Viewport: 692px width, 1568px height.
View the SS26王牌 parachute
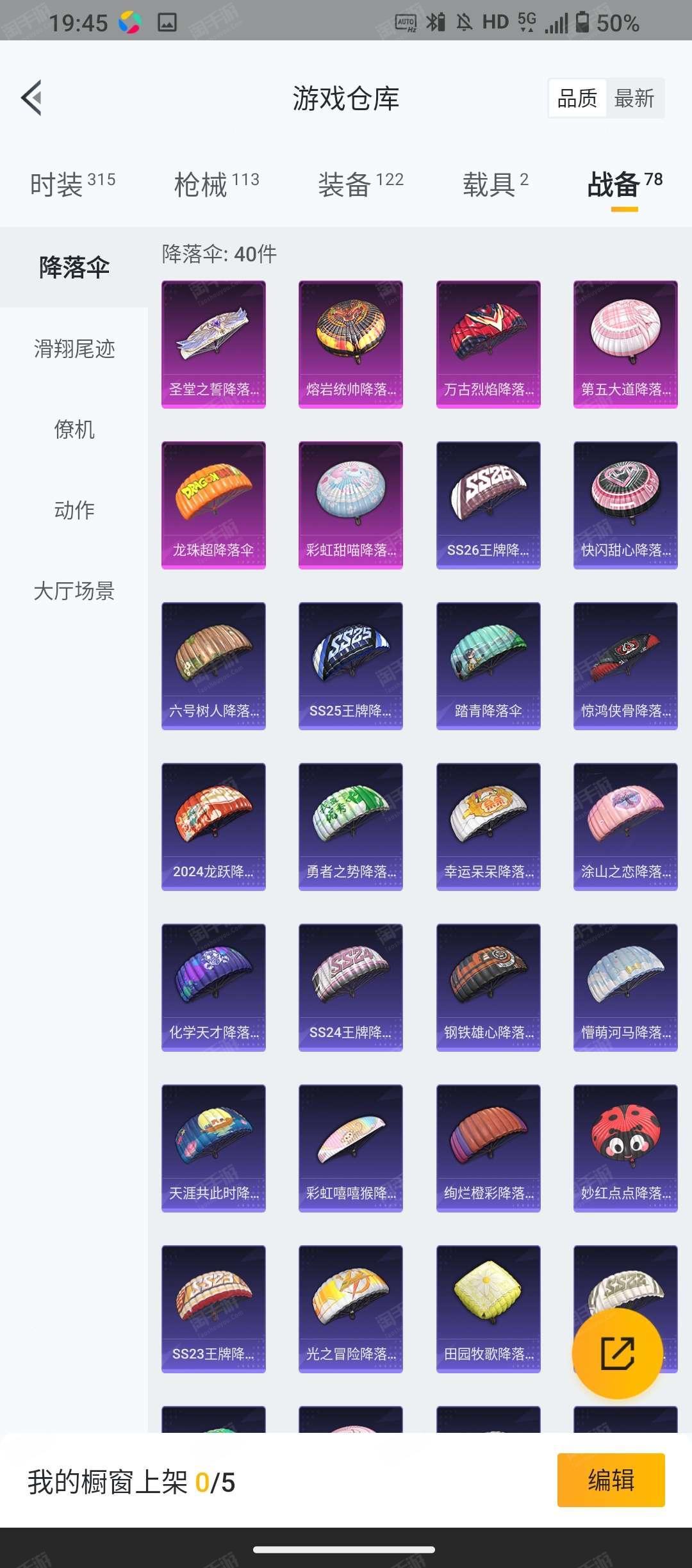(488, 505)
